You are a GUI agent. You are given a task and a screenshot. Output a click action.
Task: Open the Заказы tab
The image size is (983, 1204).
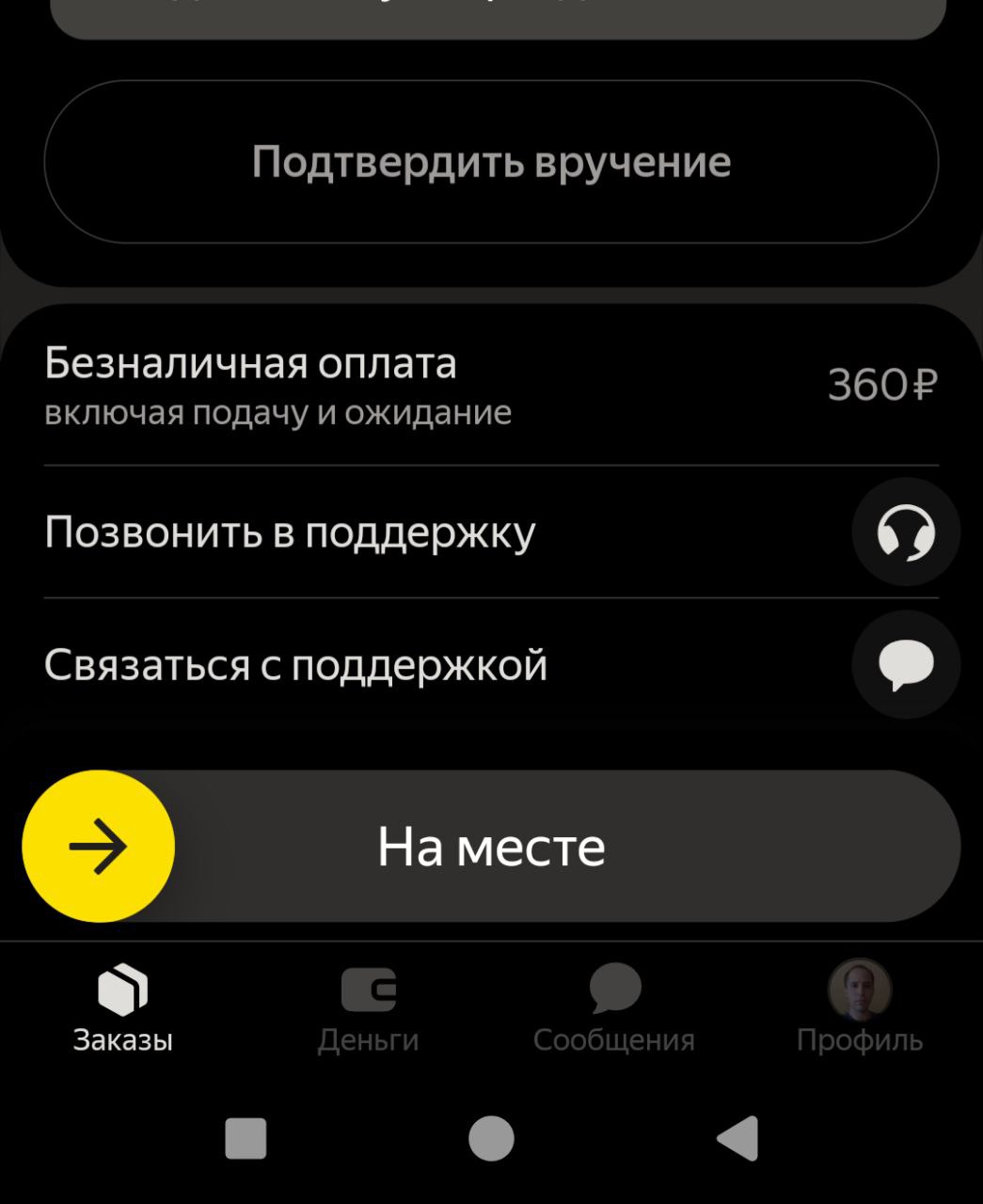(x=123, y=1008)
